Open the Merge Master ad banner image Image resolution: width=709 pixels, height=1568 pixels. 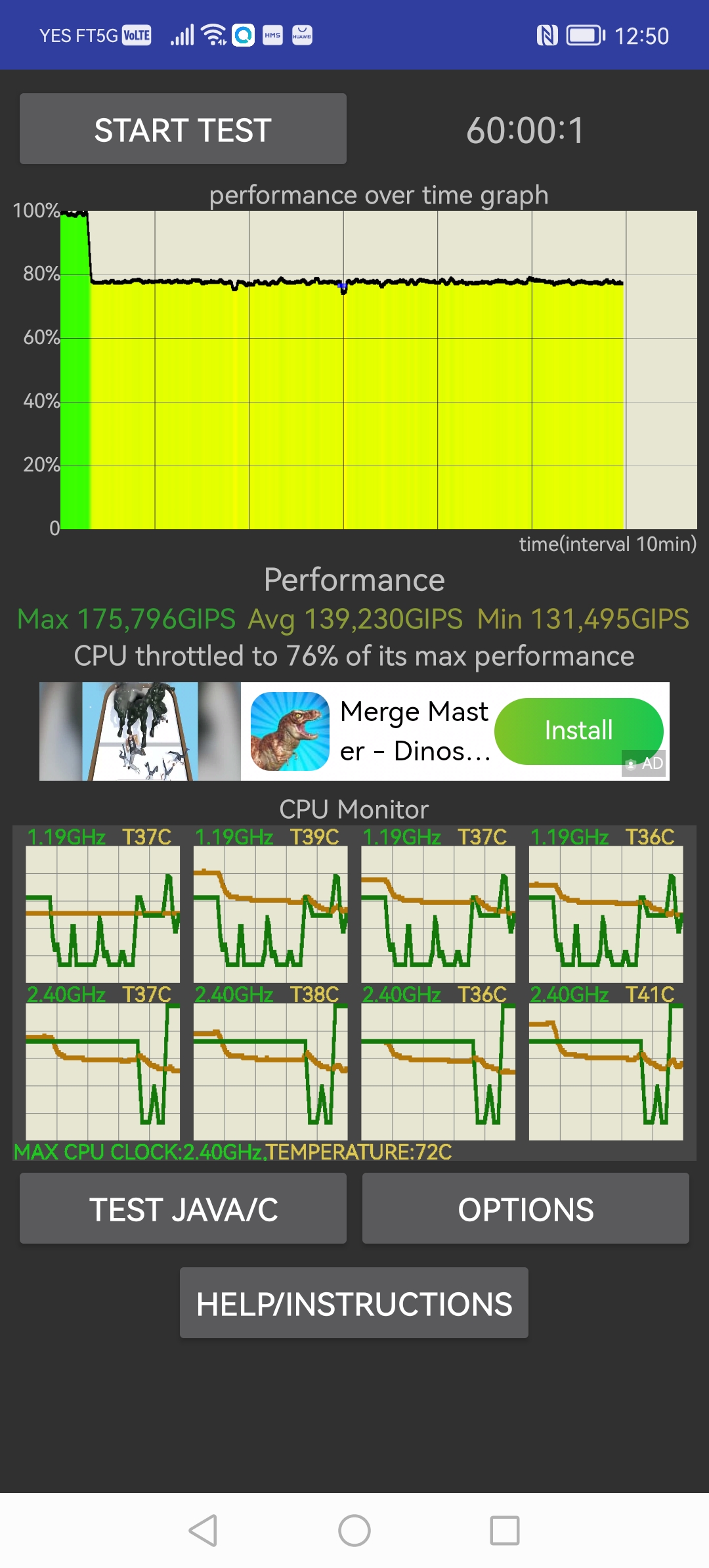point(140,731)
